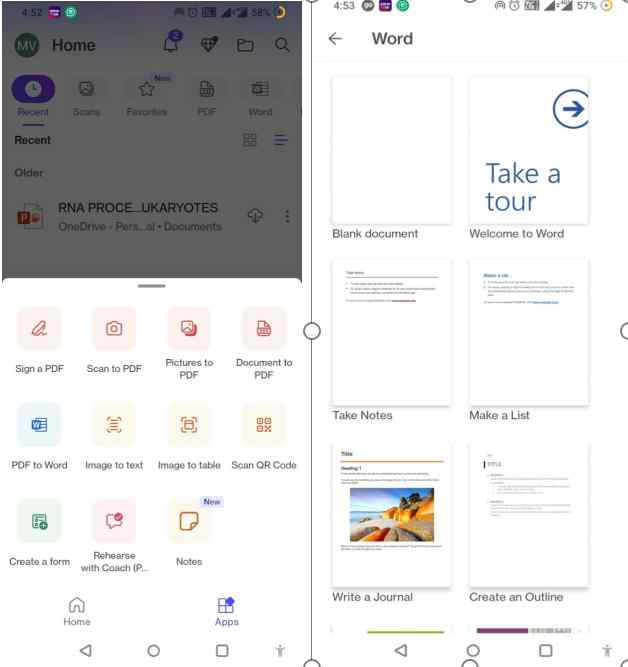The height and width of the screenshot is (667, 628).
Task: Switch to the Apps tab
Action: (226, 611)
